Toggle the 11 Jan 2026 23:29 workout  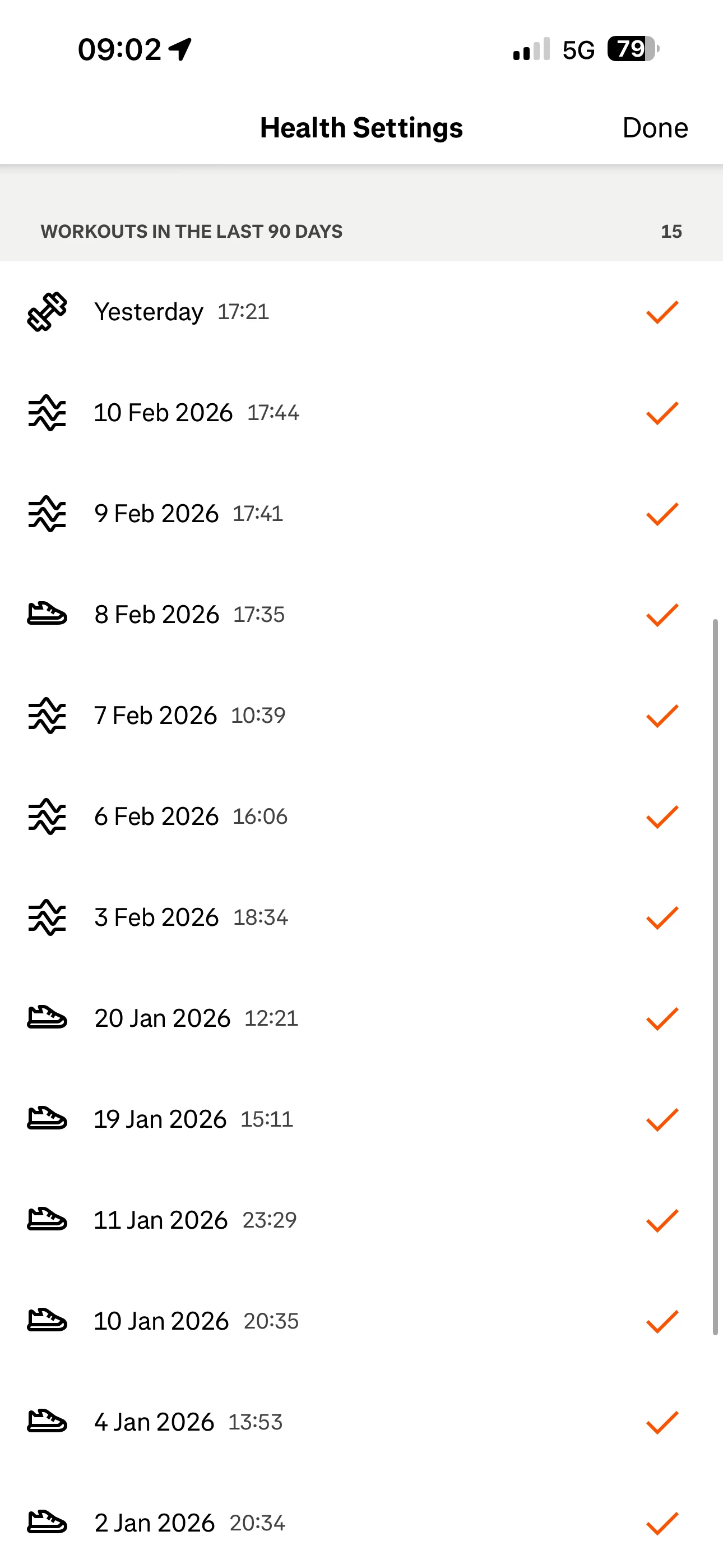coord(662,1220)
